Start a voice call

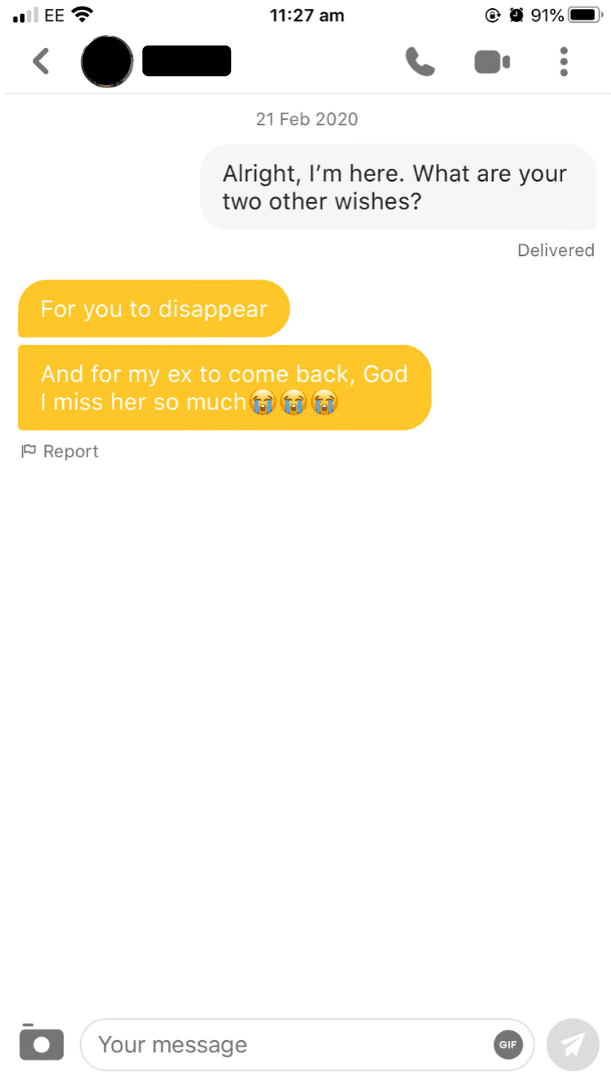click(x=420, y=61)
